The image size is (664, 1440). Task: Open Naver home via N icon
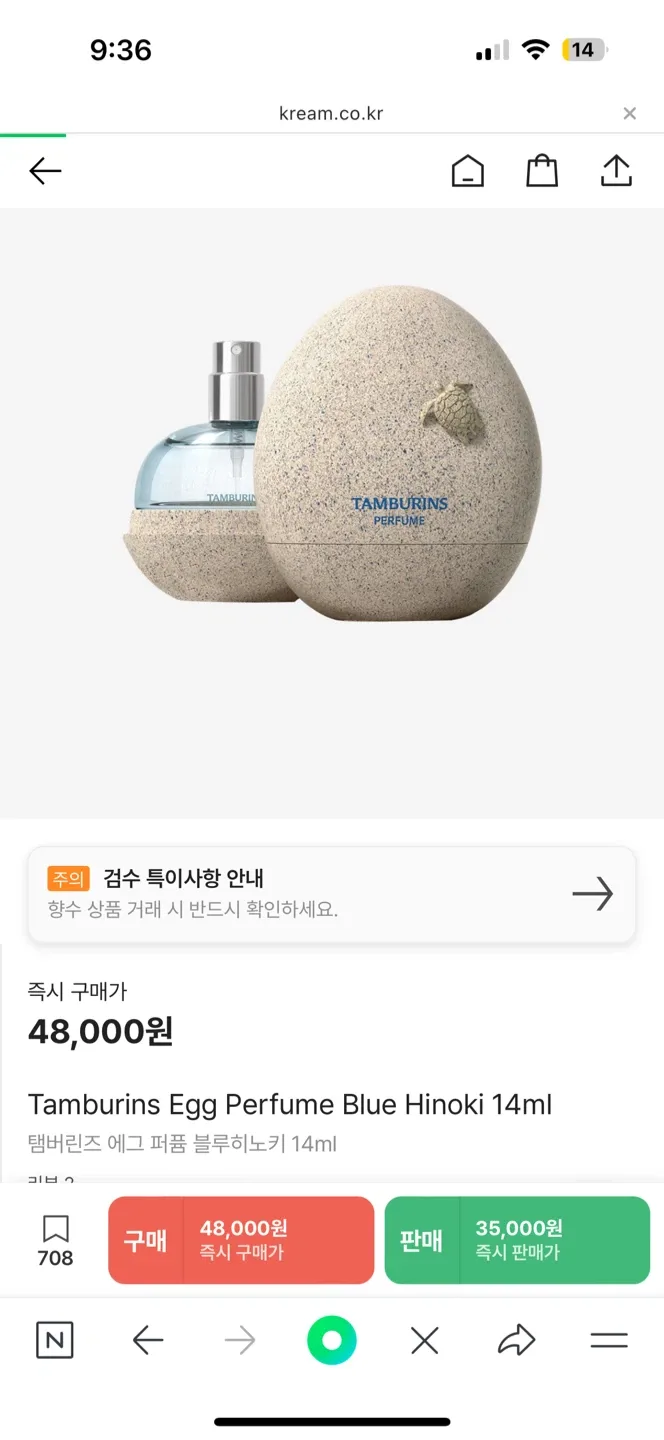point(54,1341)
